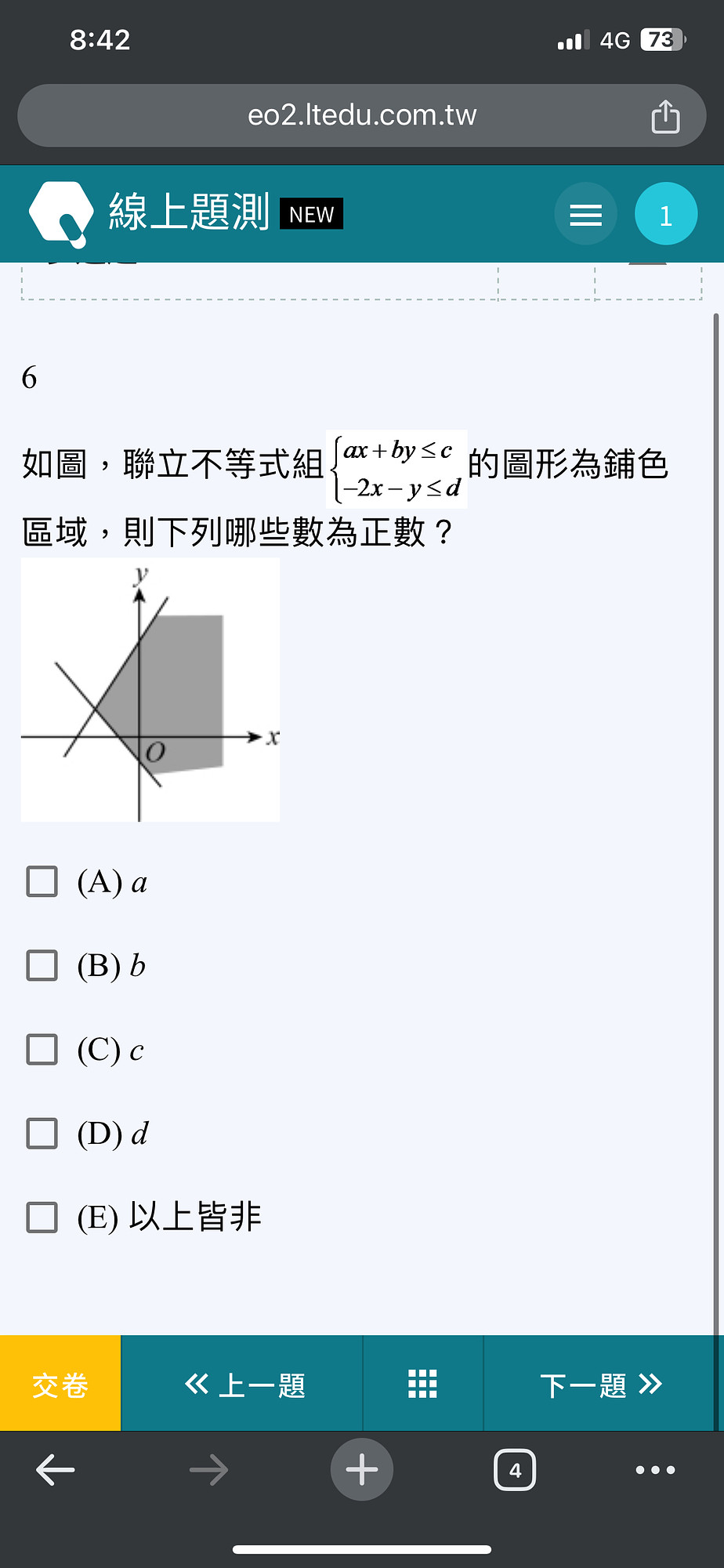View the 4 open tabs
The image size is (724, 1568).
[515, 1470]
